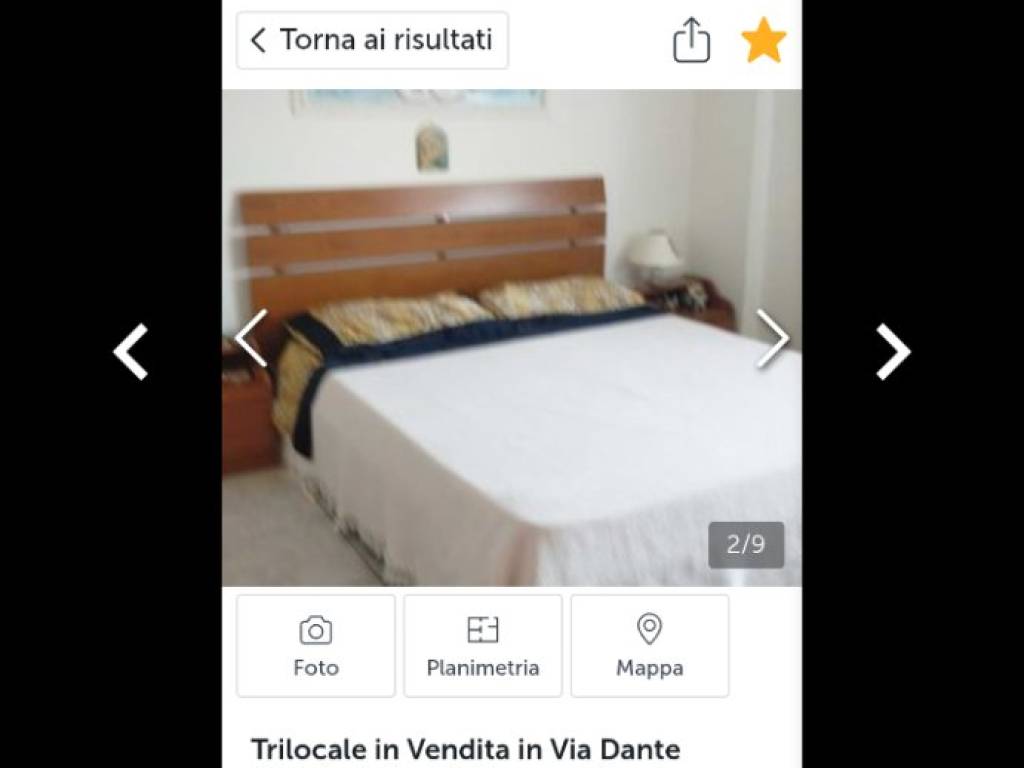Share this property listing

691,41
